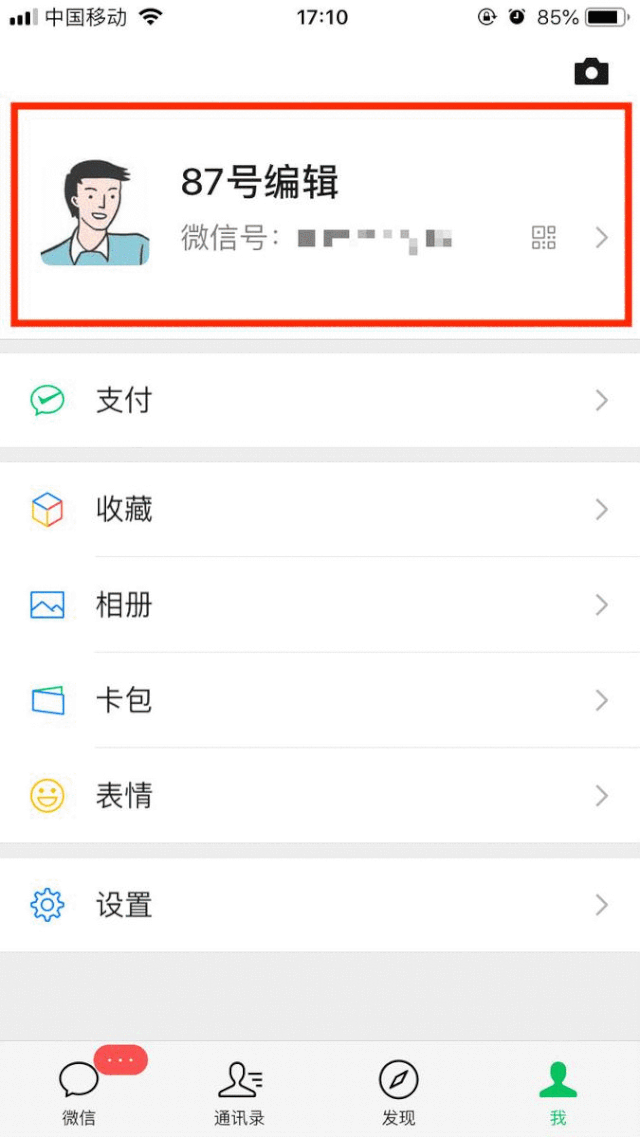
Task: Open 表情 stickers row
Action: click(320, 796)
